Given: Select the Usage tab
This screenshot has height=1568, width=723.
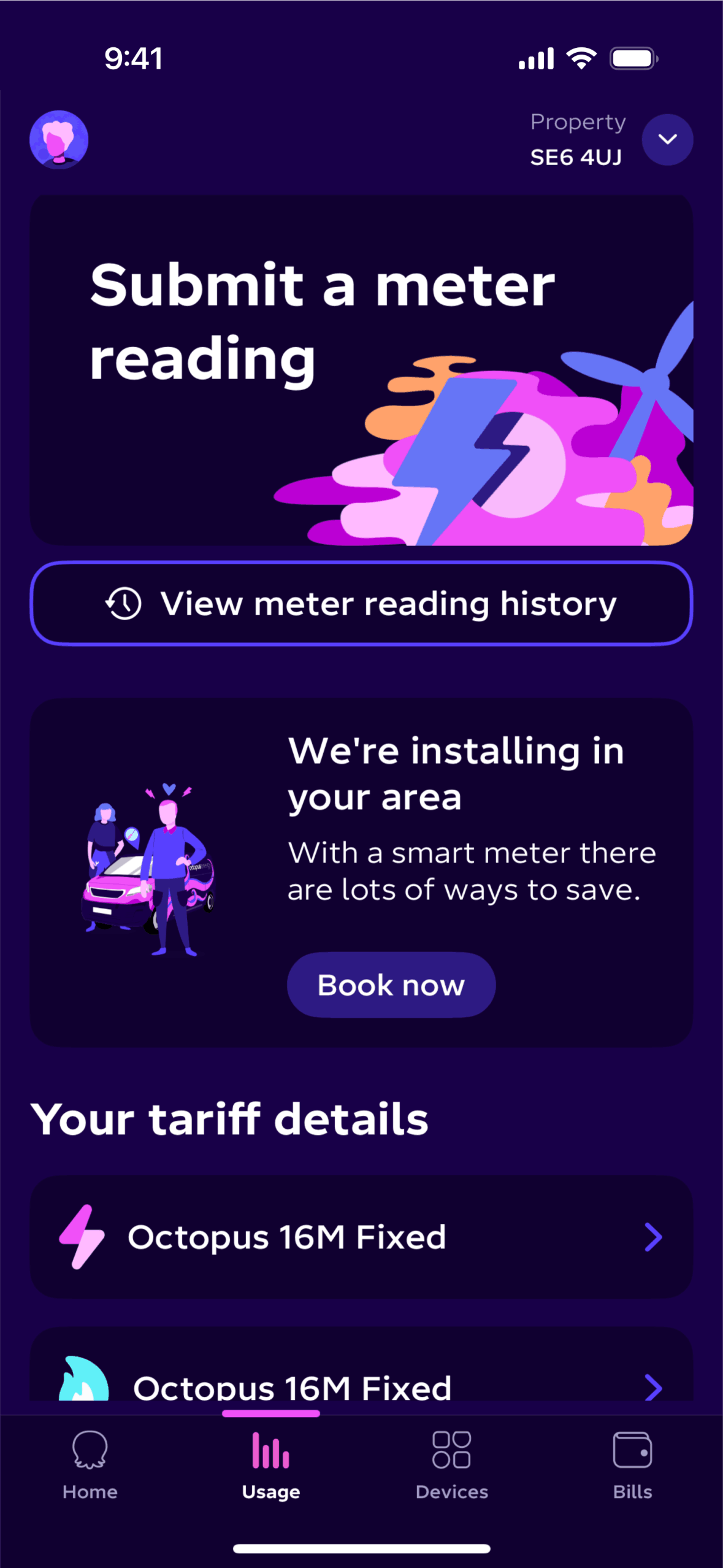Looking at the screenshot, I should click(x=271, y=1465).
